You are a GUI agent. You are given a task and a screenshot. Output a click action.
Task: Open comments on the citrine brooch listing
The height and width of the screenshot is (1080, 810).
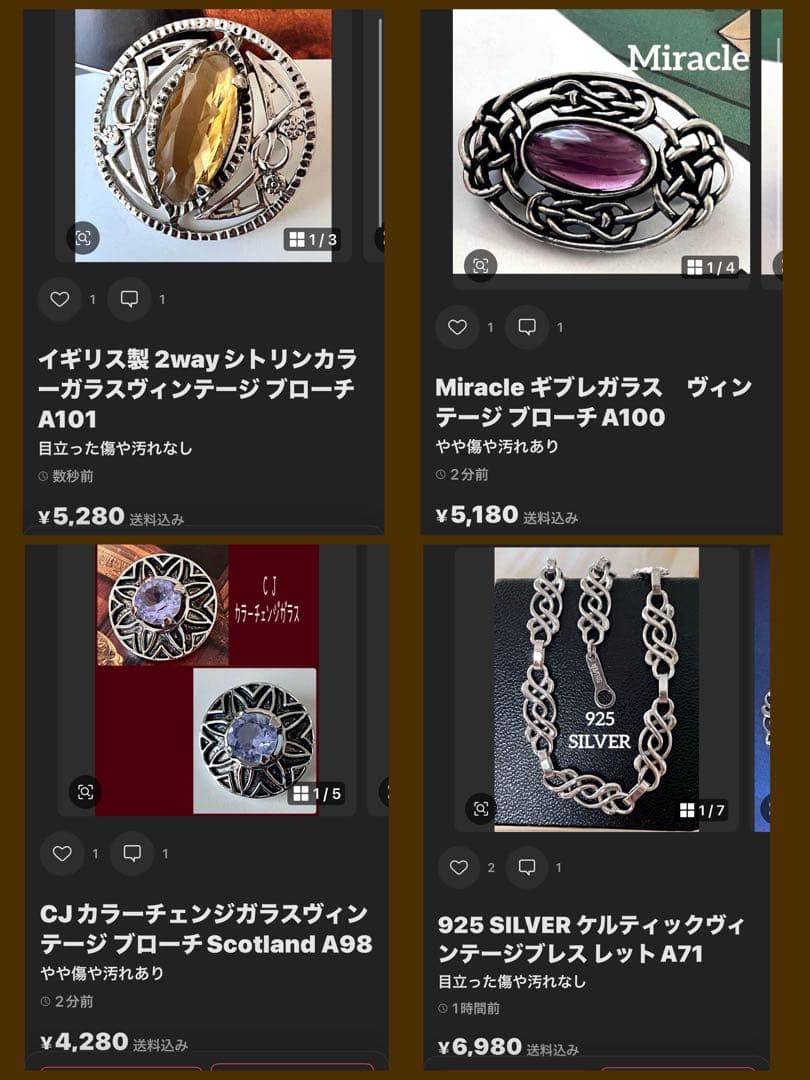click(131, 298)
